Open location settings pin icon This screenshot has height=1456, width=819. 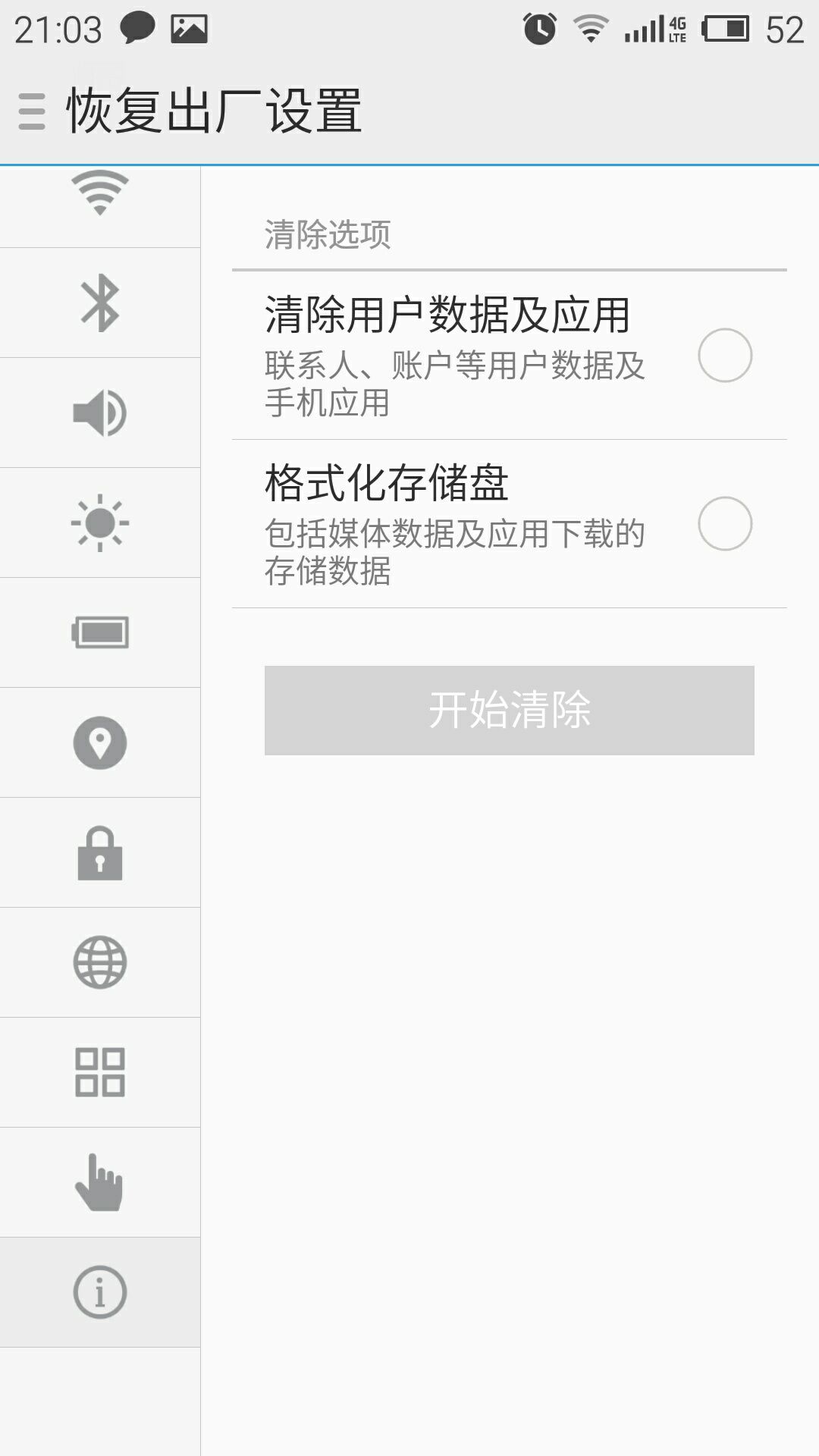[x=100, y=743]
